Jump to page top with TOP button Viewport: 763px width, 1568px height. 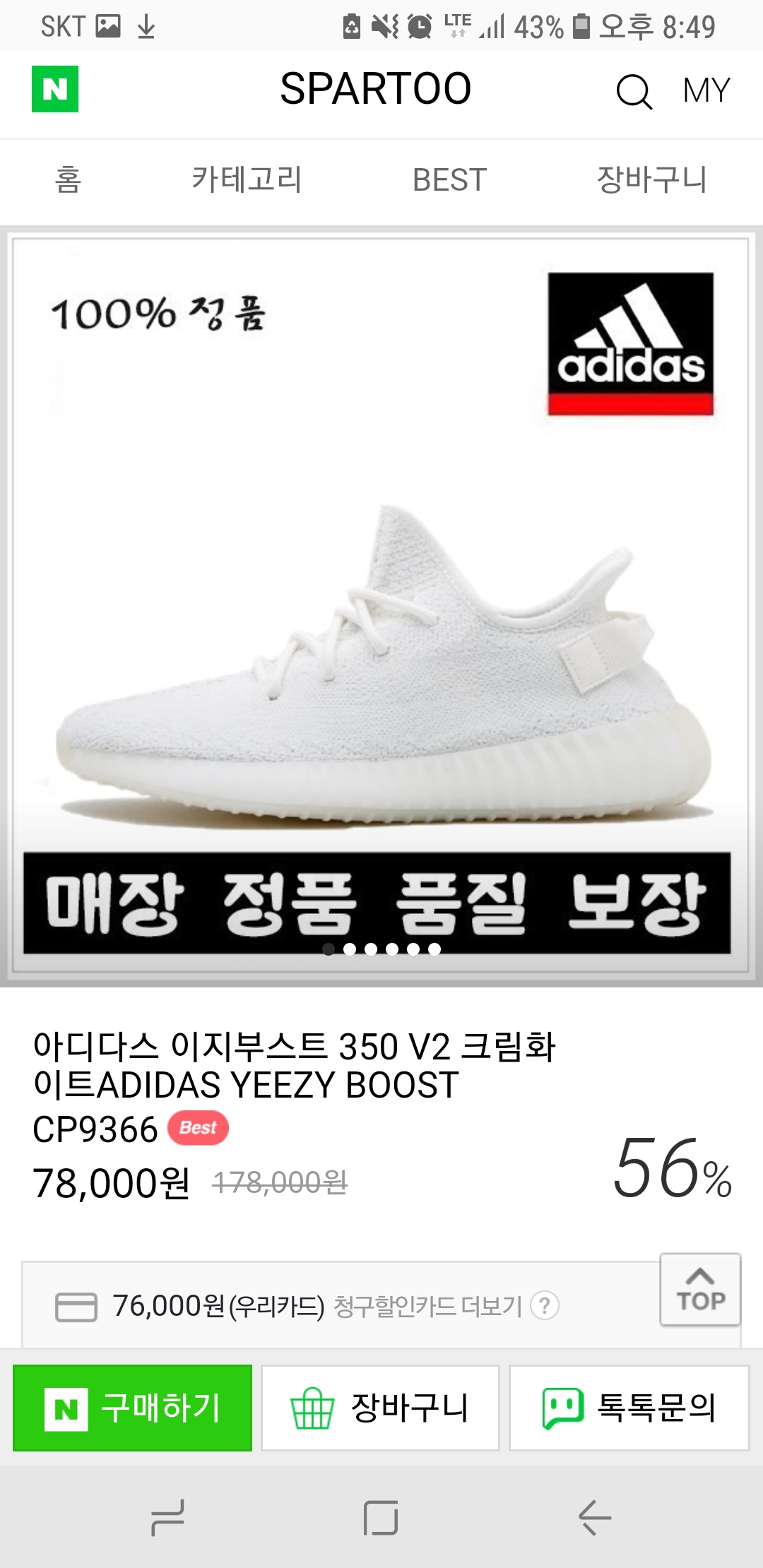700,1290
